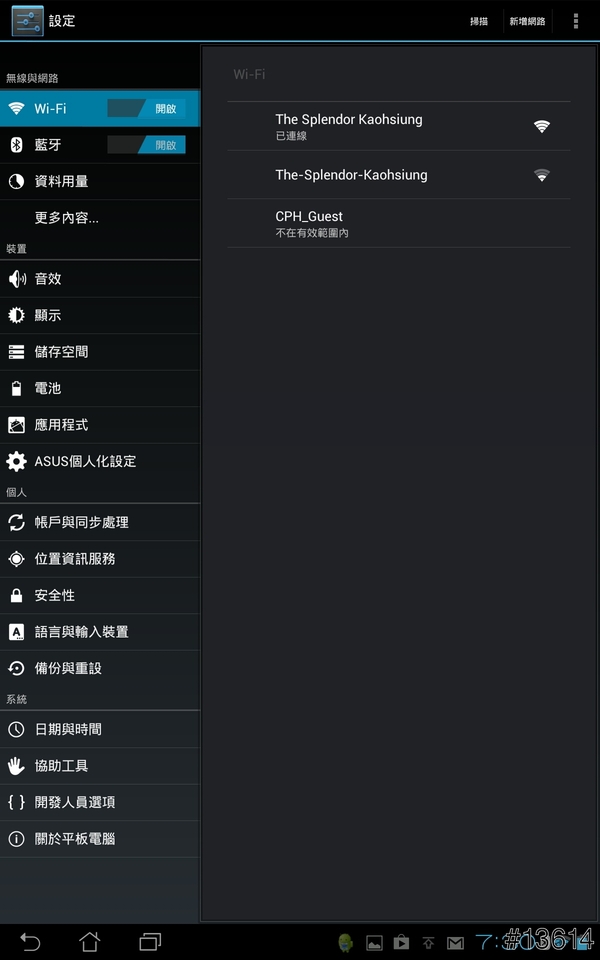Open the overflow menu

(x=576, y=21)
